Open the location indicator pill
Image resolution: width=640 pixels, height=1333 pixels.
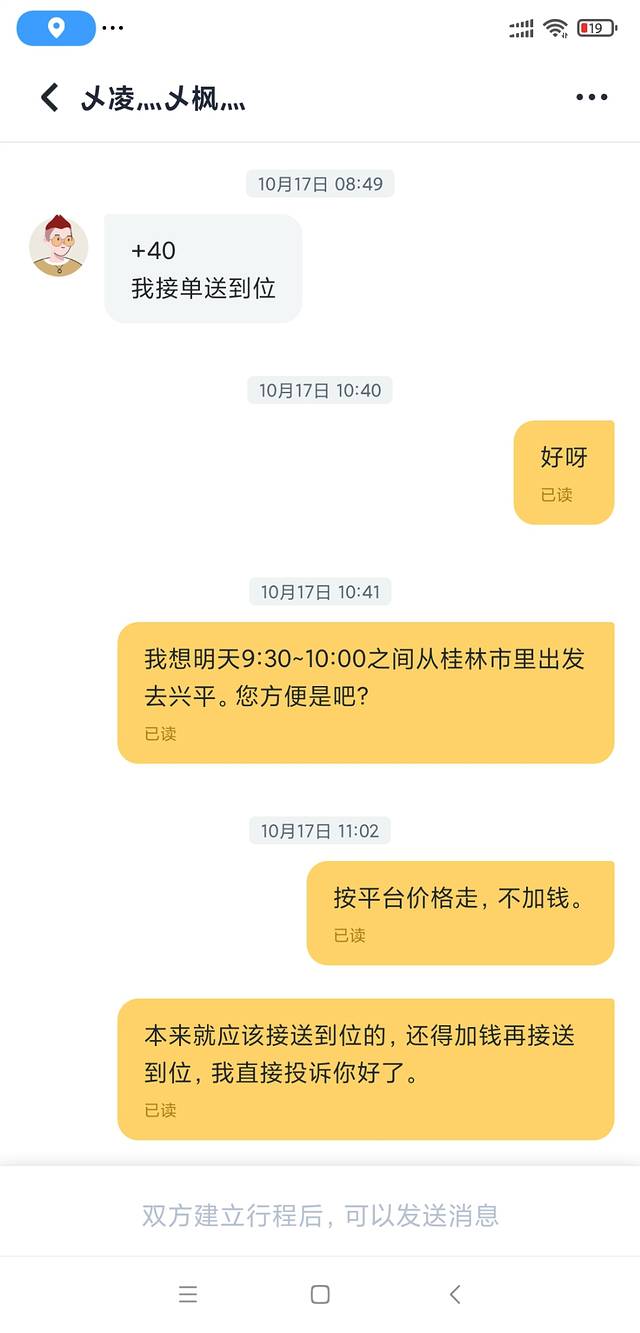click(56, 28)
